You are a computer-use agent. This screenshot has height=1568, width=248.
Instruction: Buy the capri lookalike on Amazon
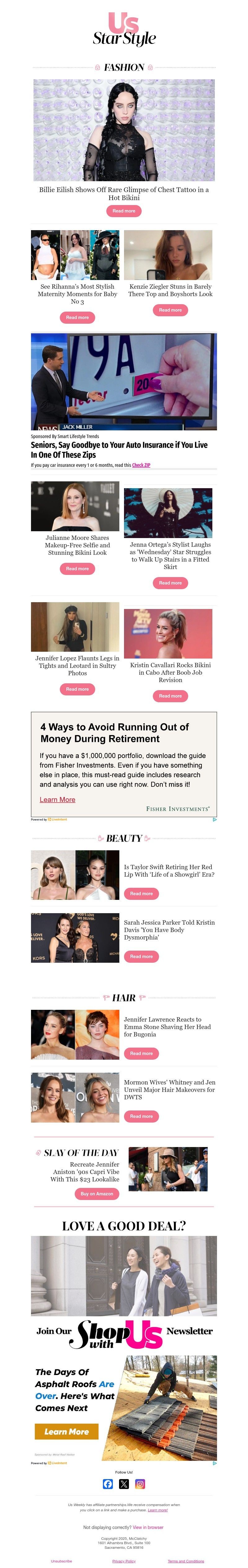pyautogui.click(x=97, y=1194)
